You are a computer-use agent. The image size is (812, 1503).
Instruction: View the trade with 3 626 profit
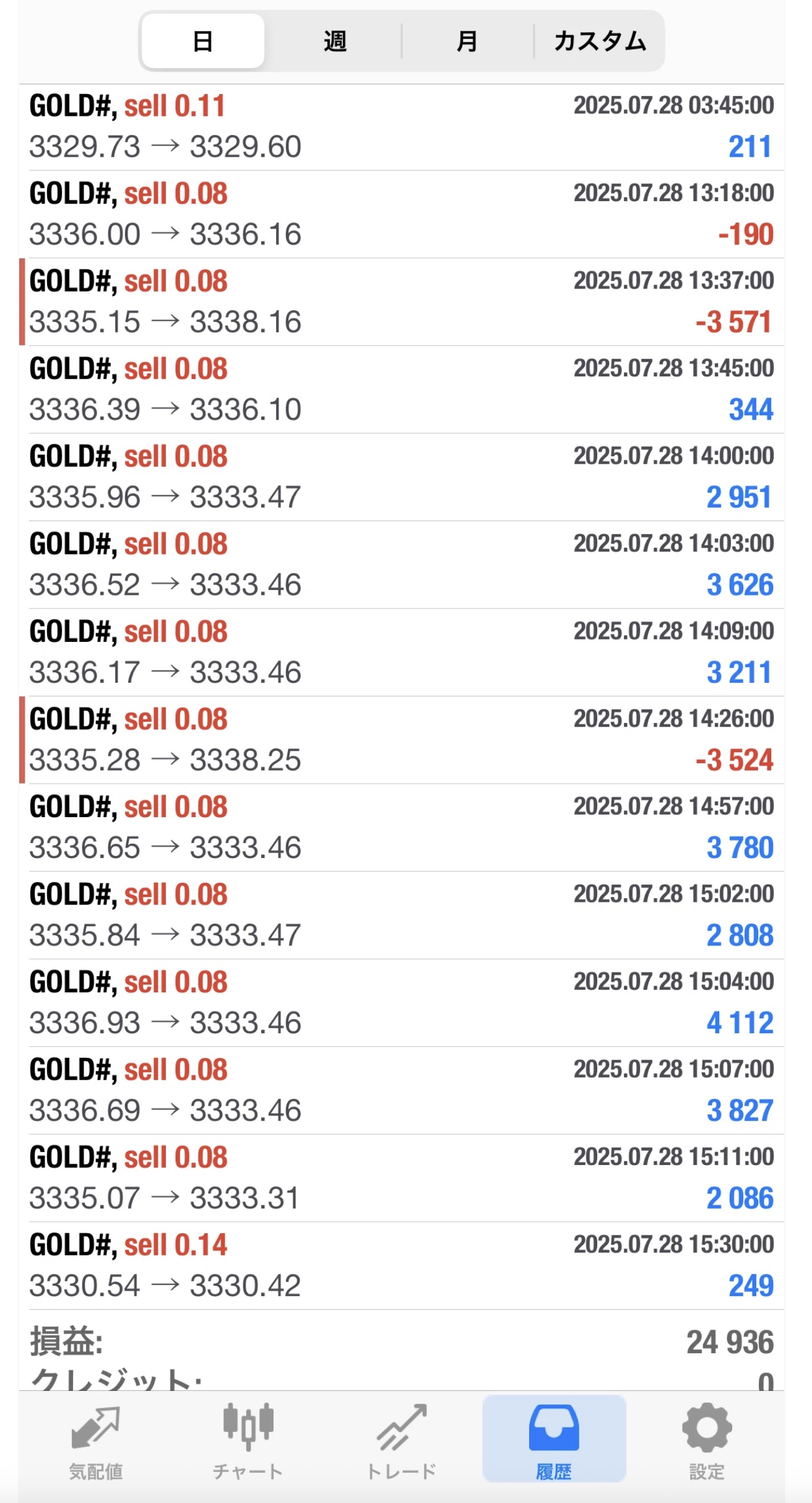(x=401, y=565)
